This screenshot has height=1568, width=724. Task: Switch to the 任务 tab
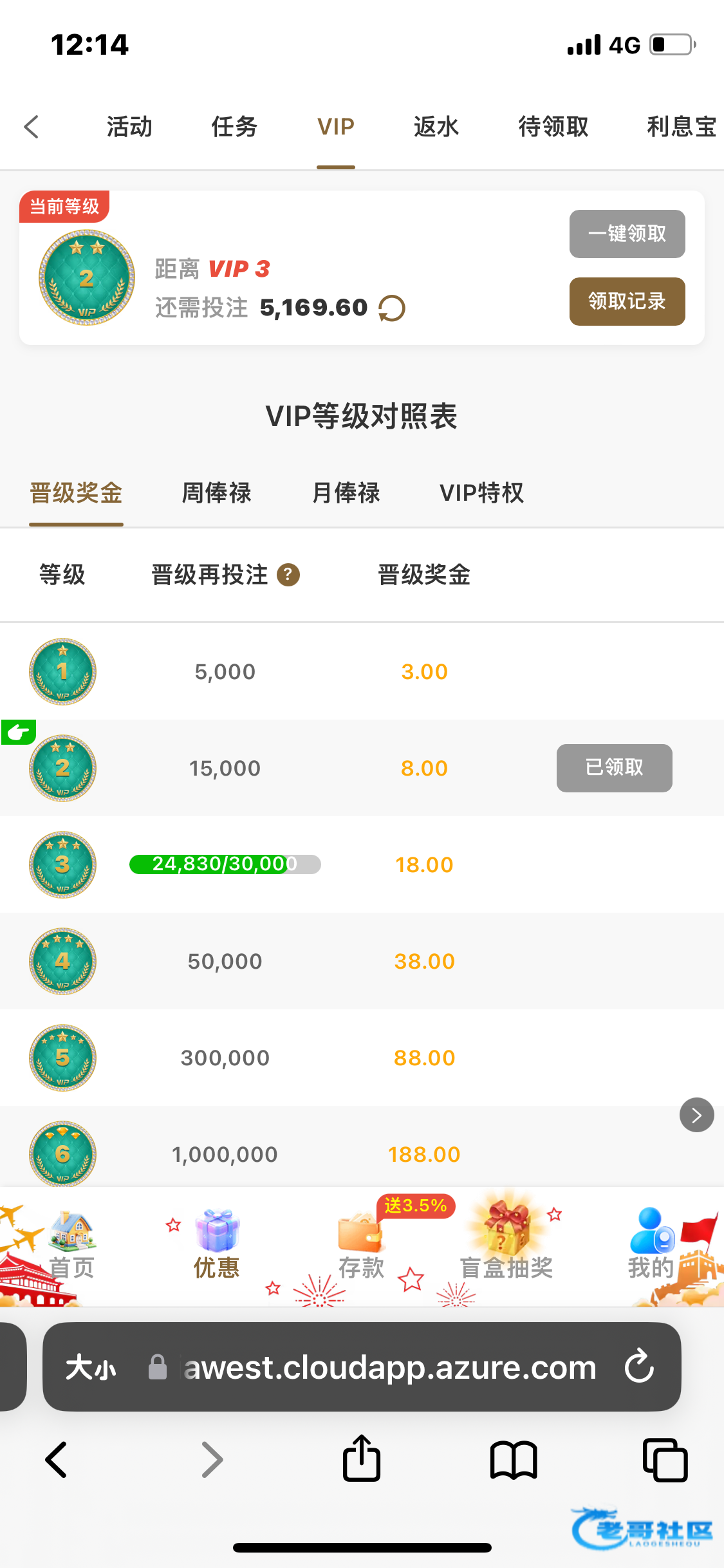point(234,127)
